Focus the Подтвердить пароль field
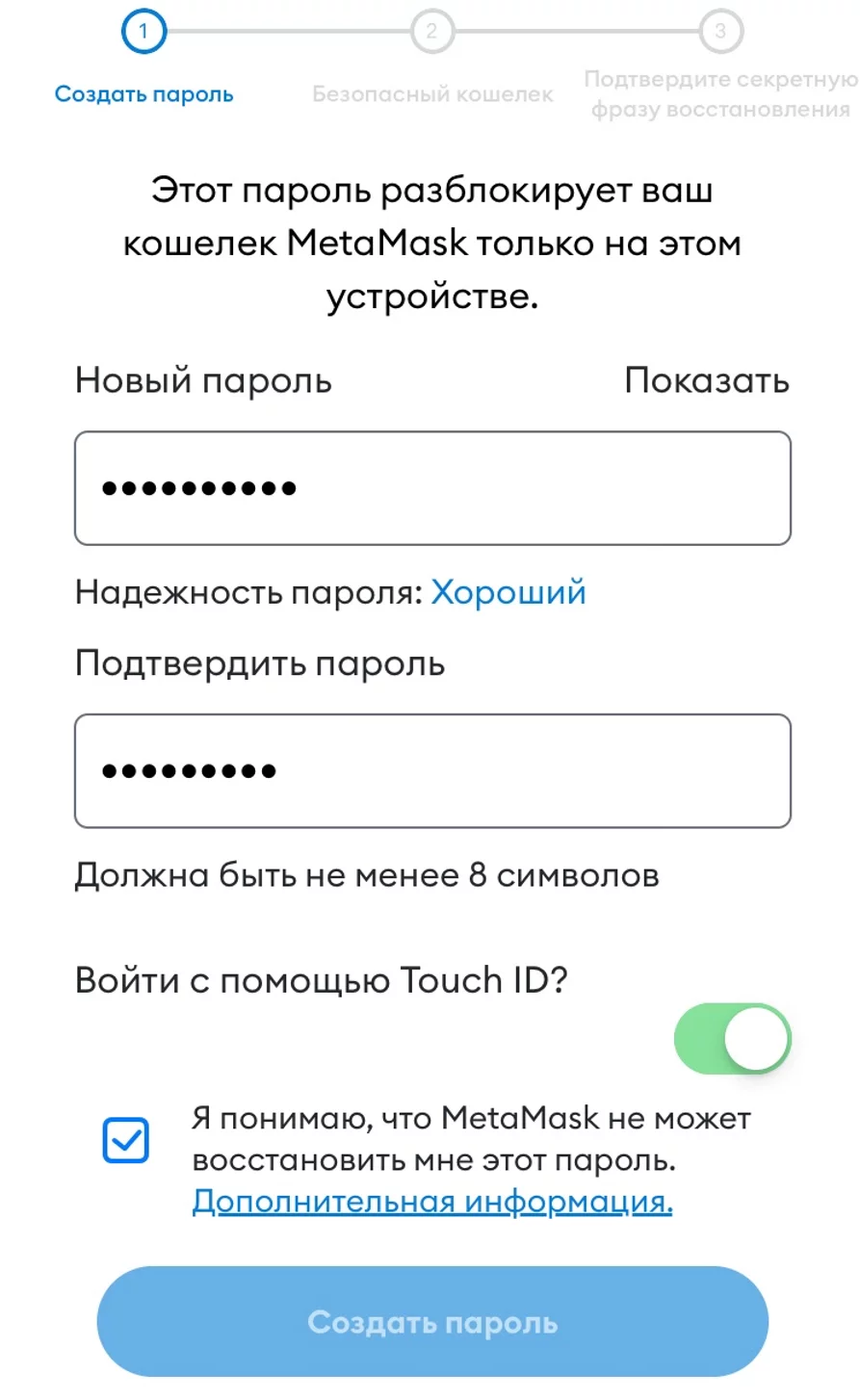860x1400 pixels. pyautogui.click(x=432, y=770)
